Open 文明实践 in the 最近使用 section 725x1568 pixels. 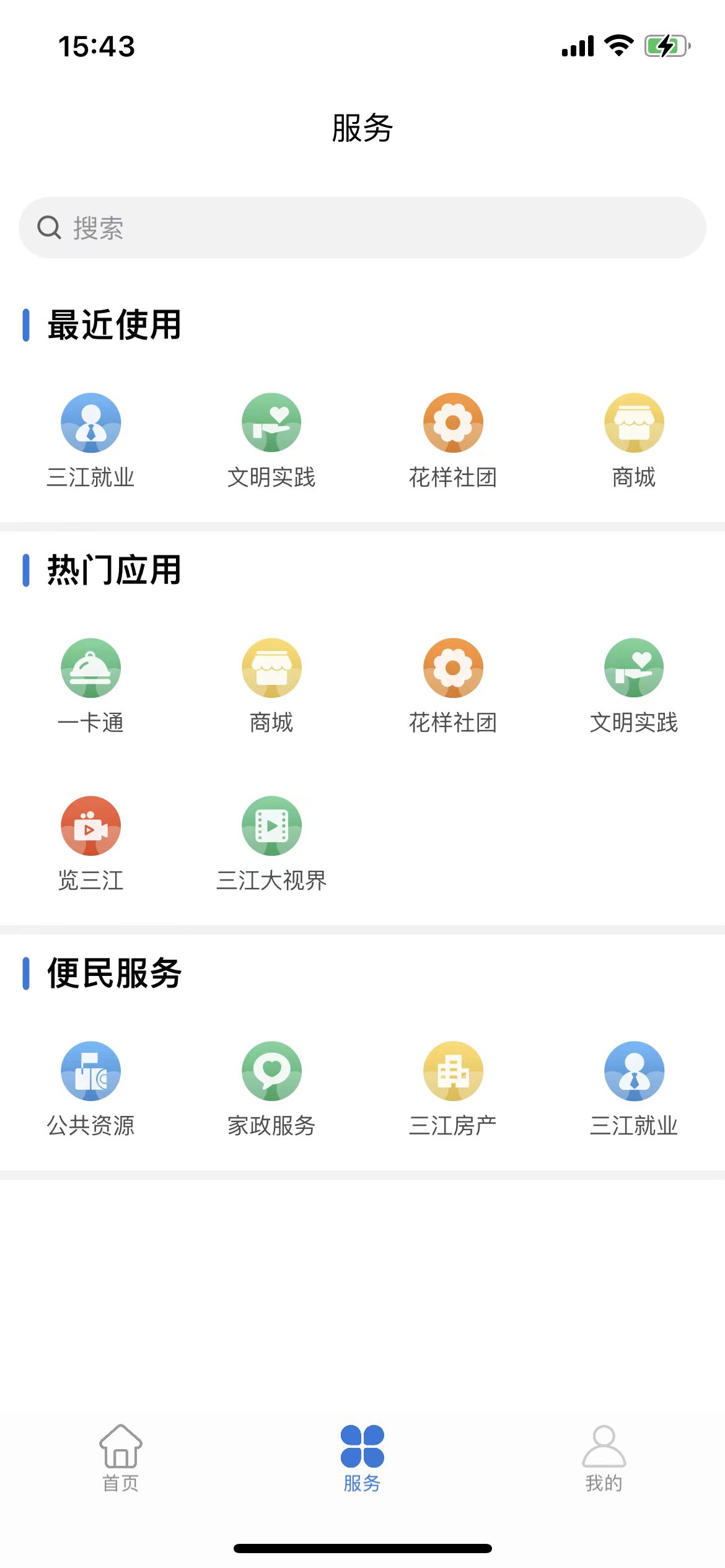pos(271,423)
